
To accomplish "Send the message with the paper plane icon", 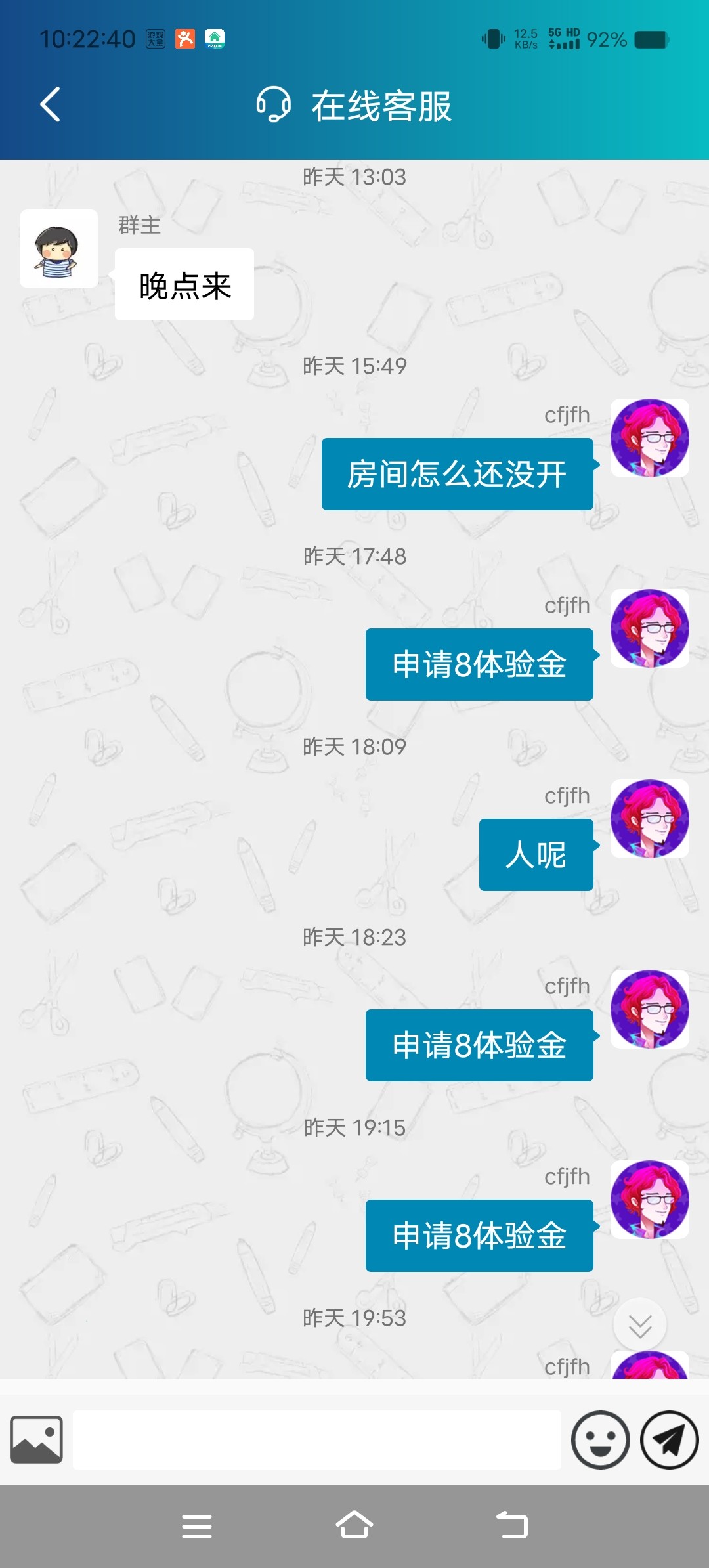I will point(669,1440).
